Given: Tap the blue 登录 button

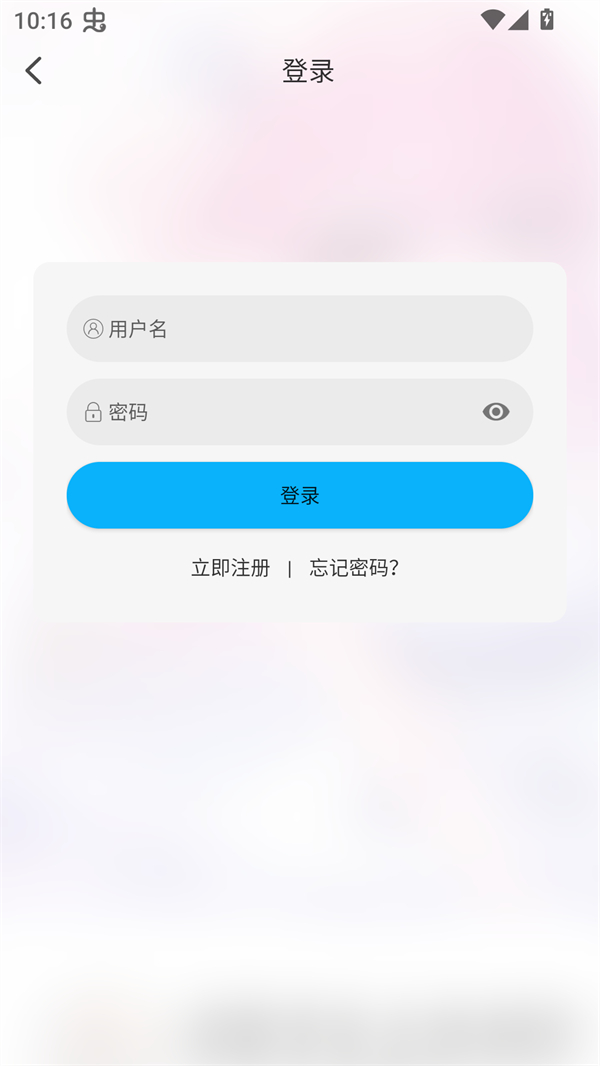Looking at the screenshot, I should click(x=300, y=495).
